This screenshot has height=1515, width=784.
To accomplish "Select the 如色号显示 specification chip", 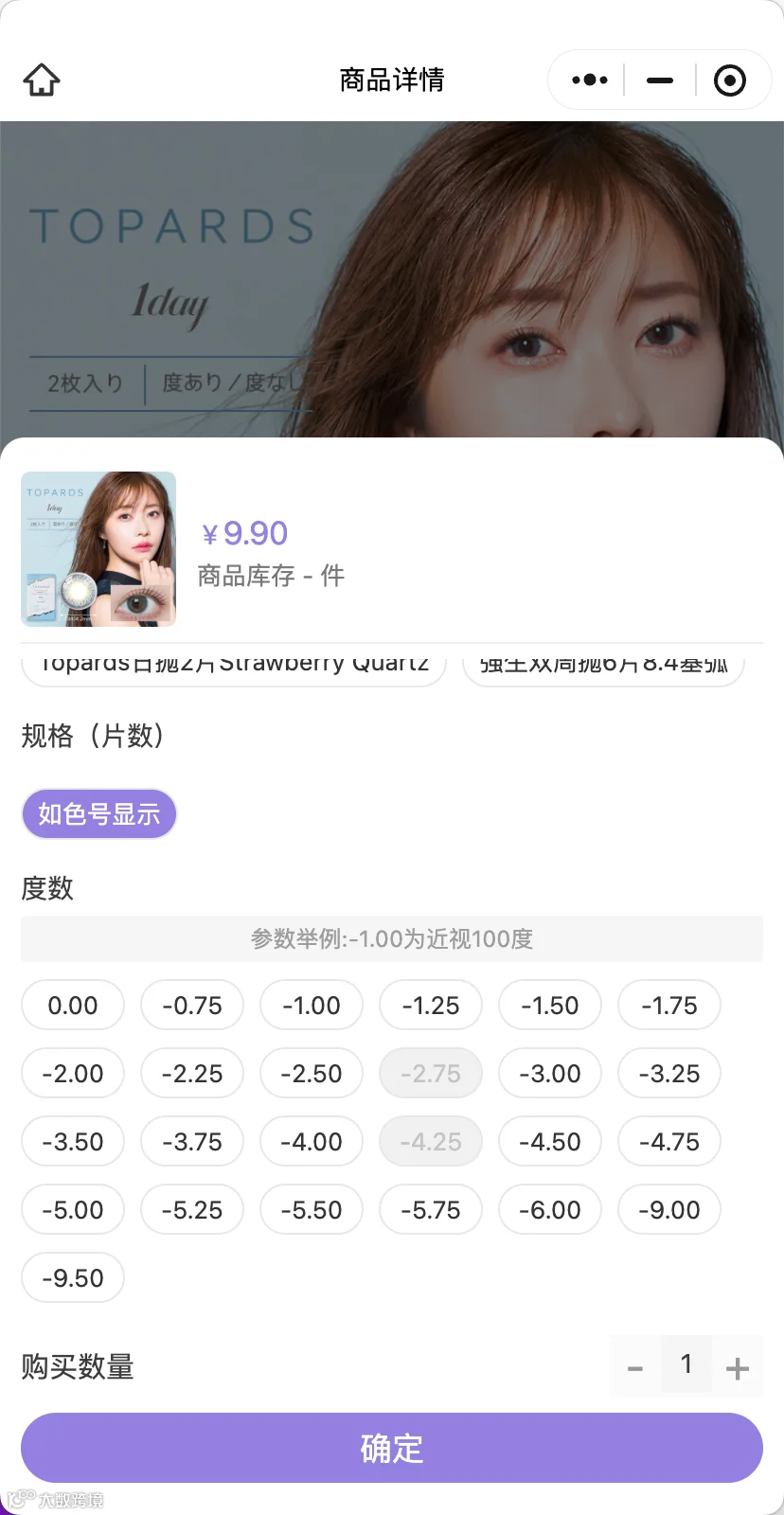I will click(x=99, y=814).
